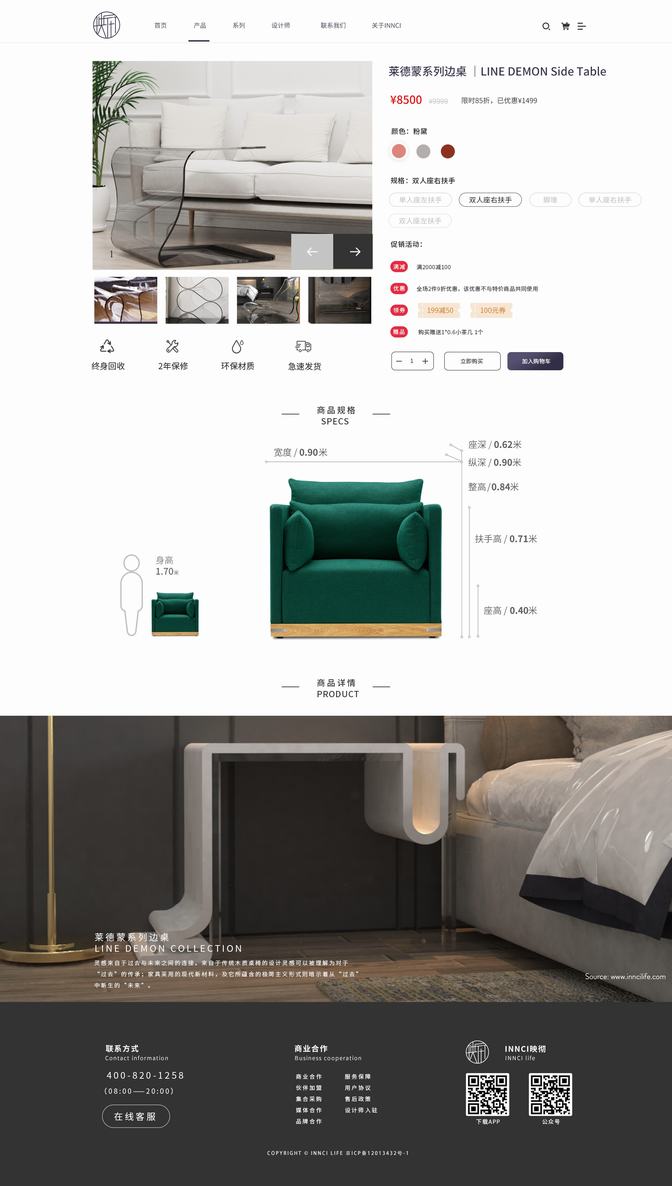This screenshot has height=1186, width=672.
Task: Open the search icon in header
Action: pyautogui.click(x=546, y=26)
